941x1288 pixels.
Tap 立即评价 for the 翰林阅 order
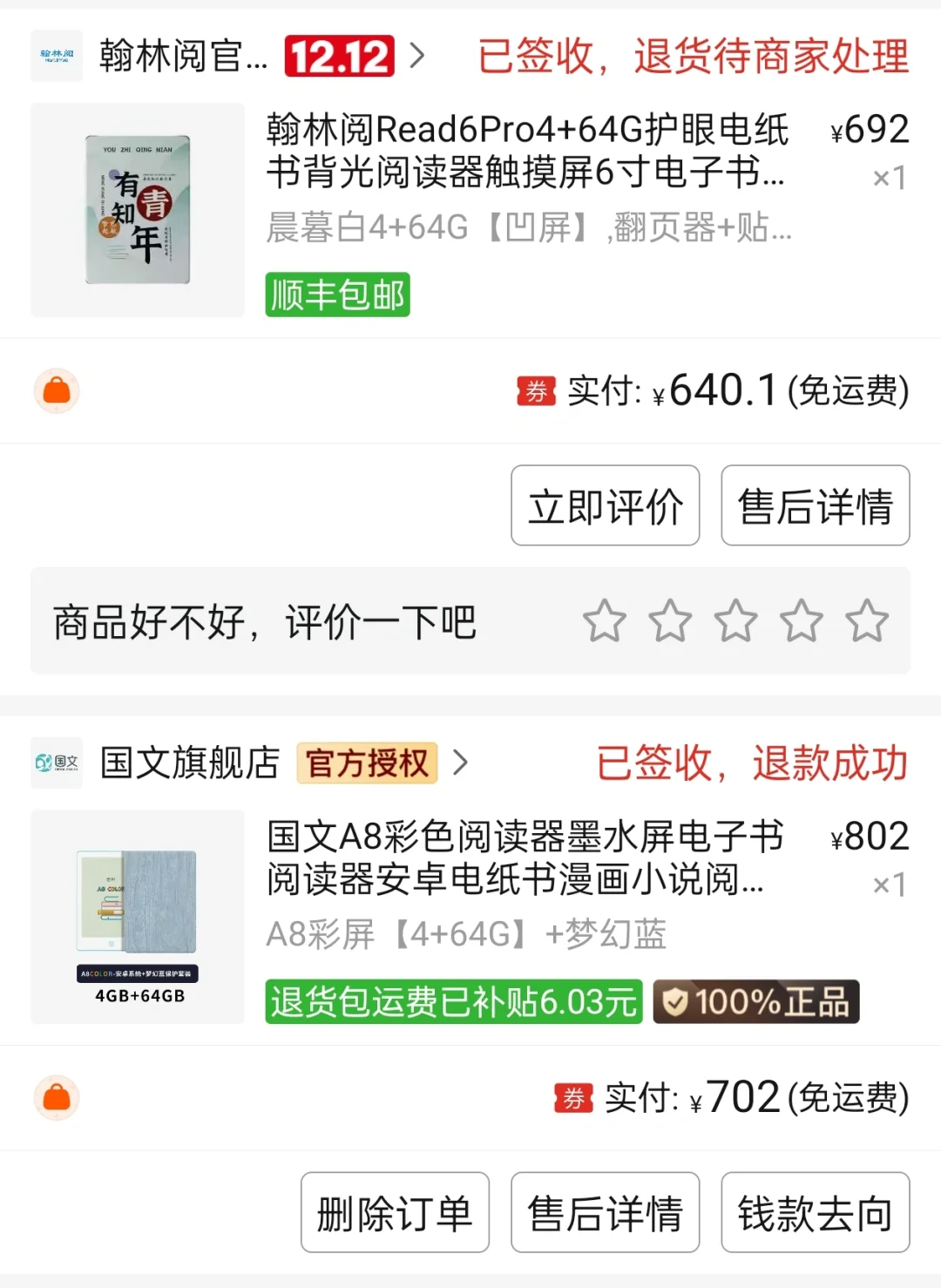605,505
